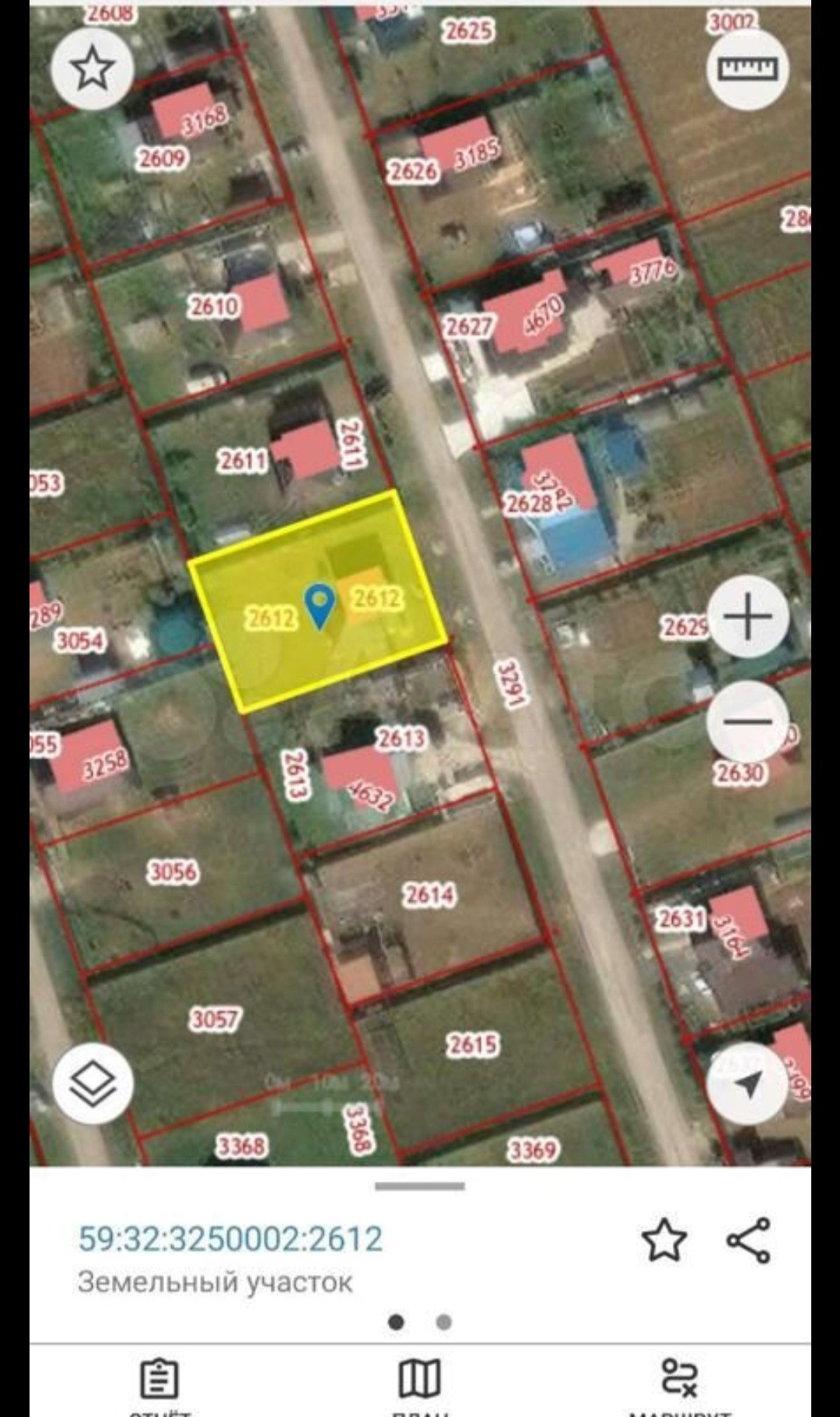Share this land parcel
The height and width of the screenshot is (1417, 840).
tap(748, 1240)
